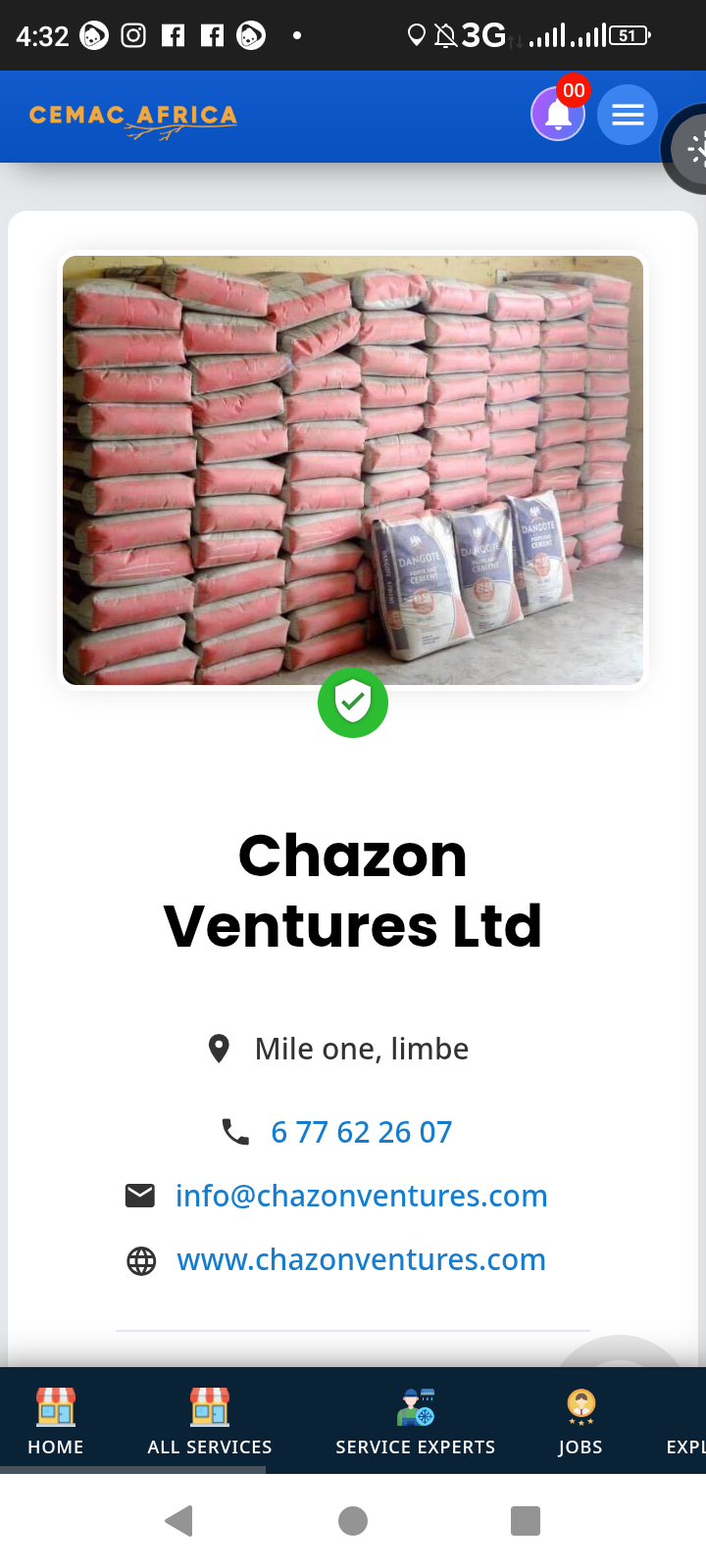The height and width of the screenshot is (1568, 706).
Task: Open the notifications bell
Action: tap(558, 115)
